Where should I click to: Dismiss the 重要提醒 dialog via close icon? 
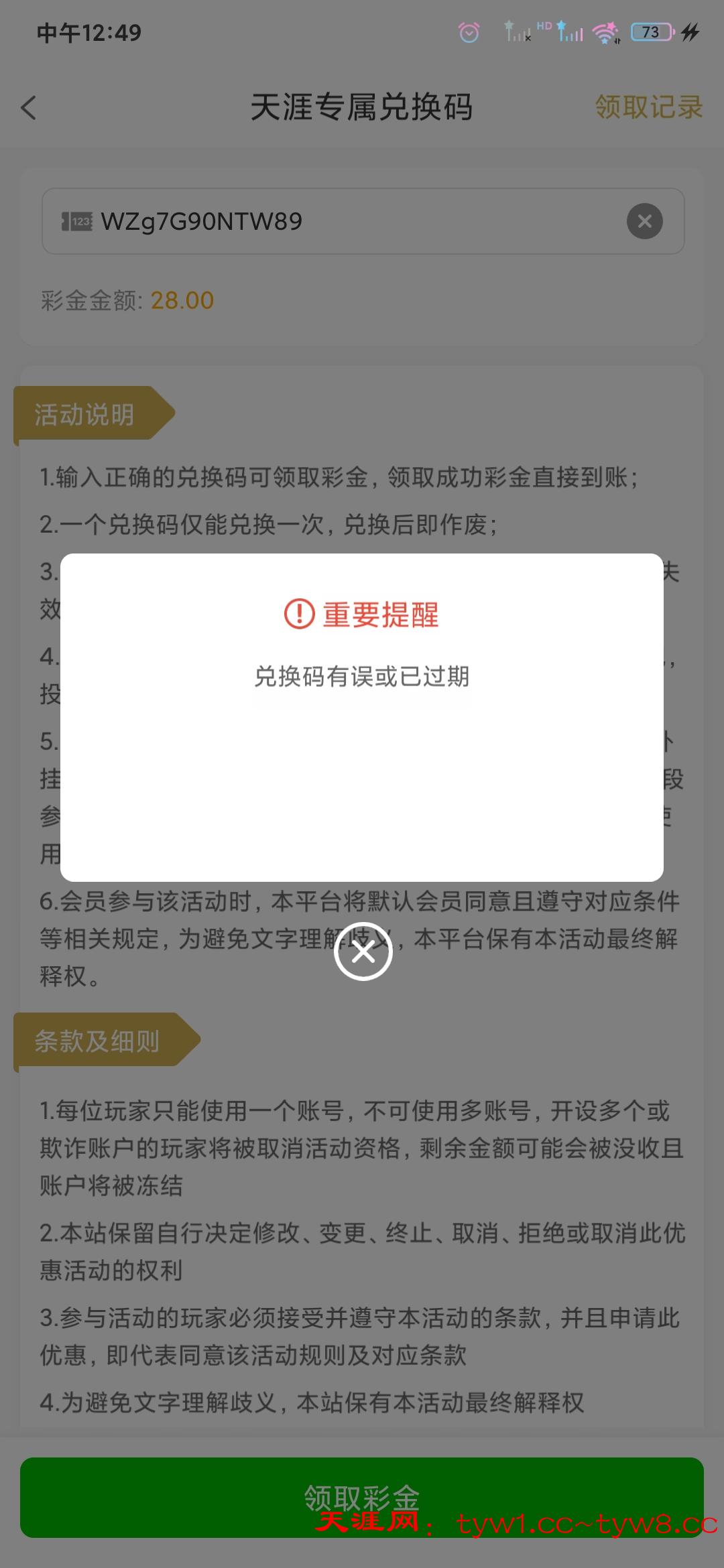363,951
